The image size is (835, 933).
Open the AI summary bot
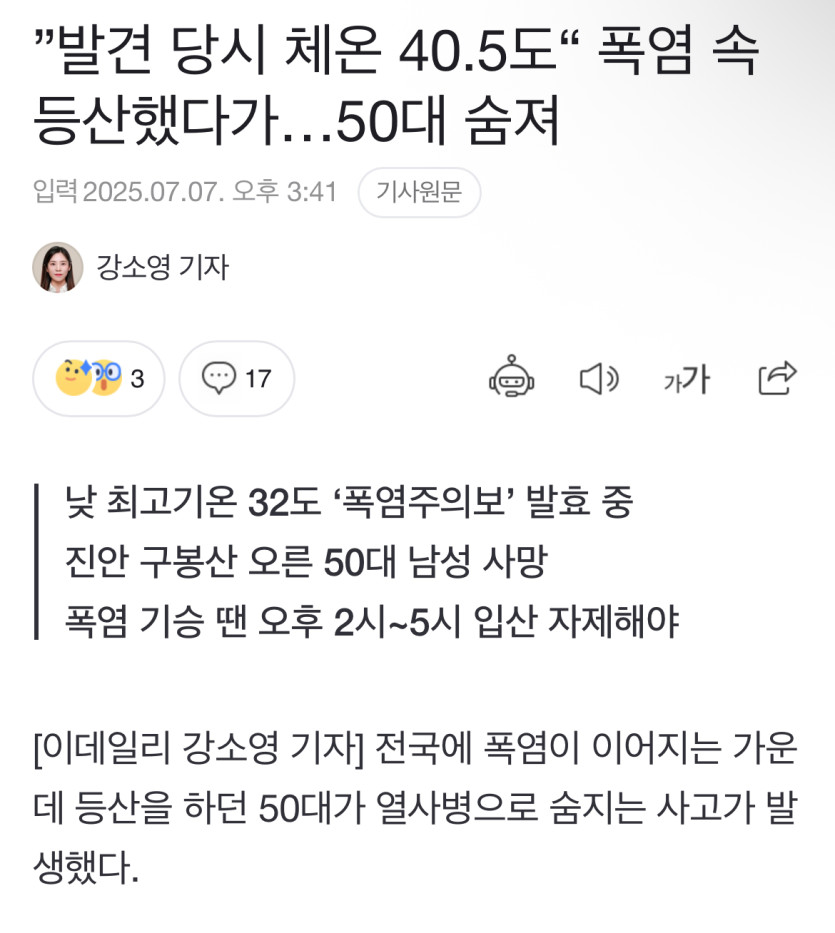click(x=511, y=378)
